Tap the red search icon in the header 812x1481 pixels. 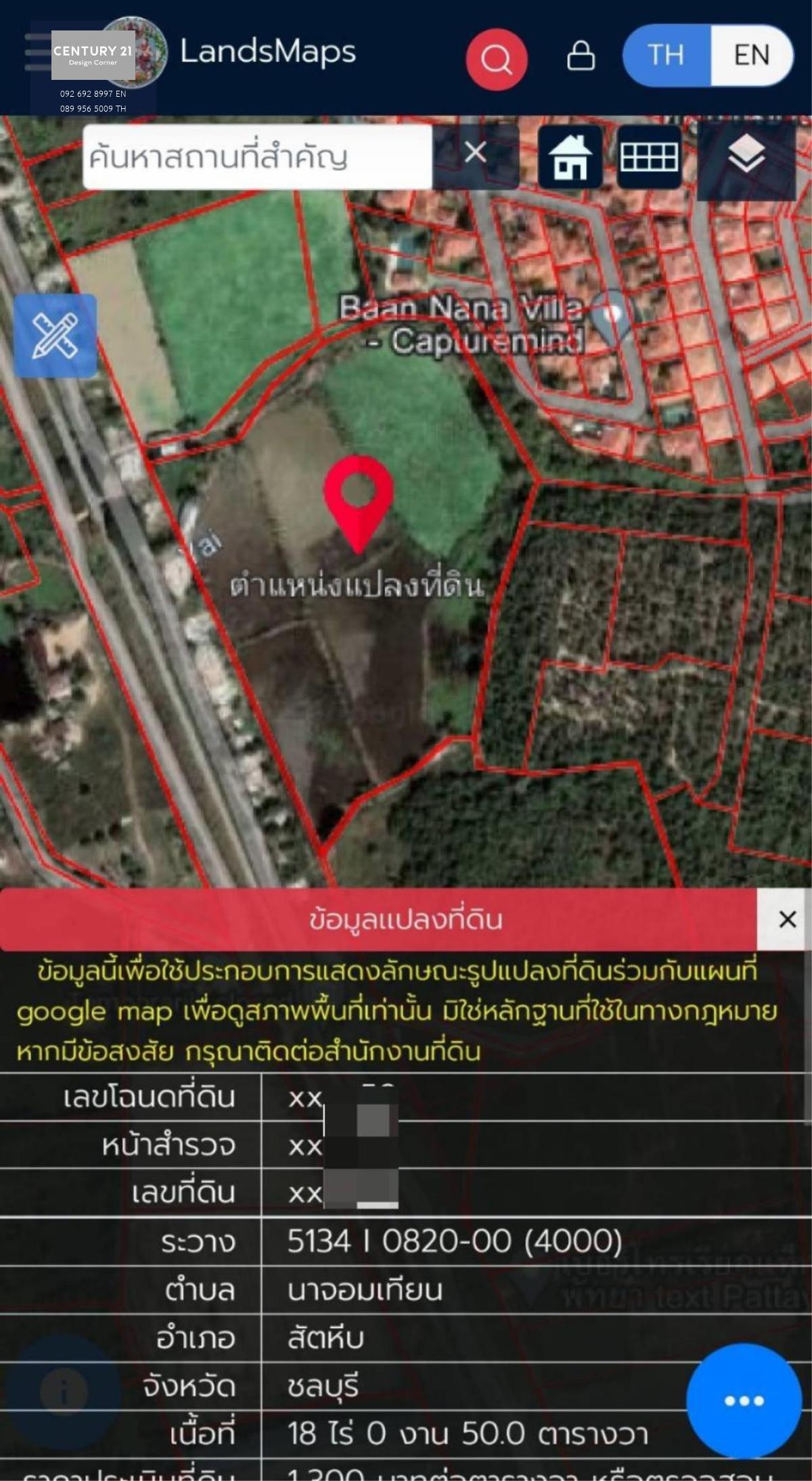point(497,60)
